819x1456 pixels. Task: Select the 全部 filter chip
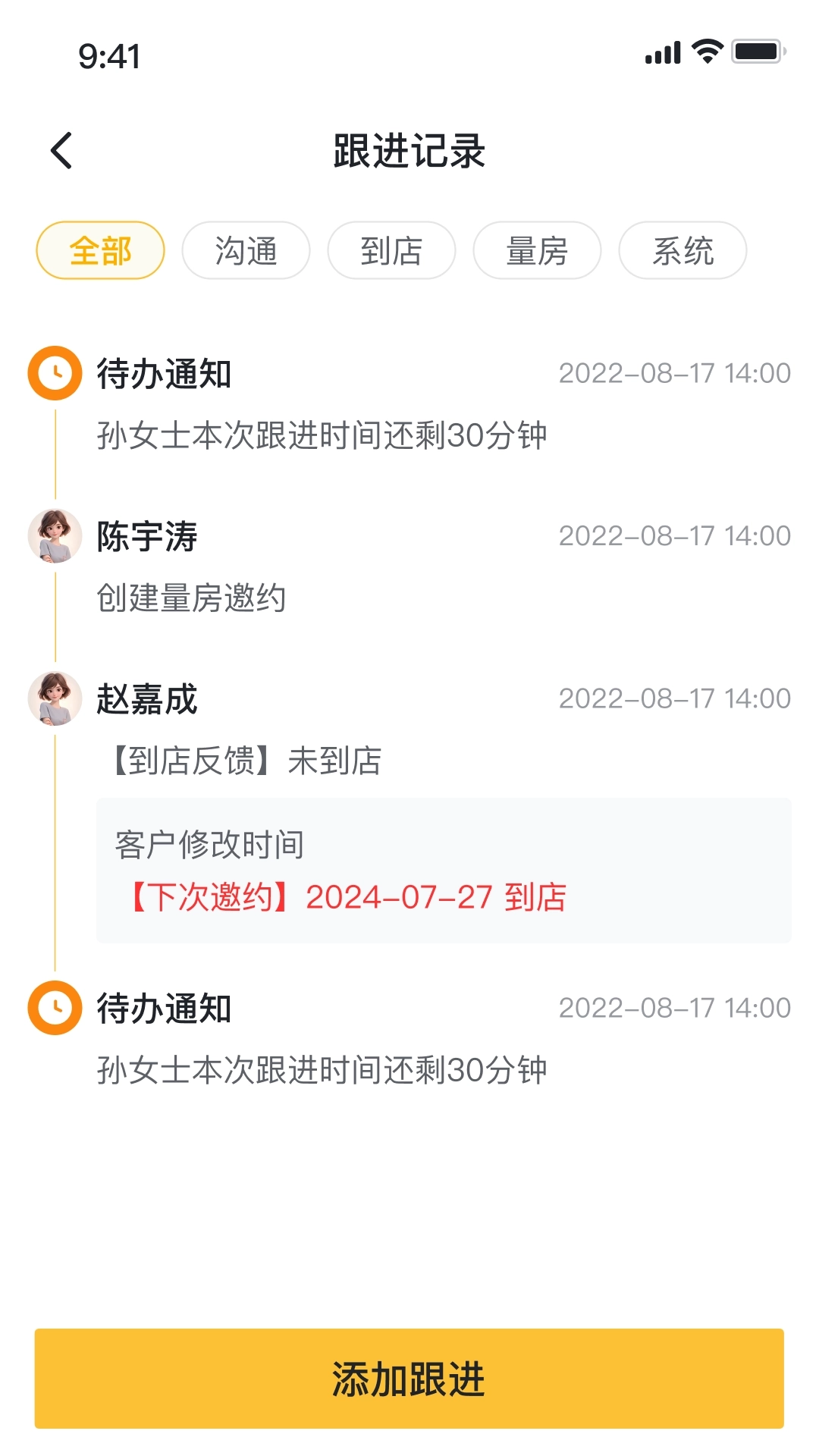99,250
